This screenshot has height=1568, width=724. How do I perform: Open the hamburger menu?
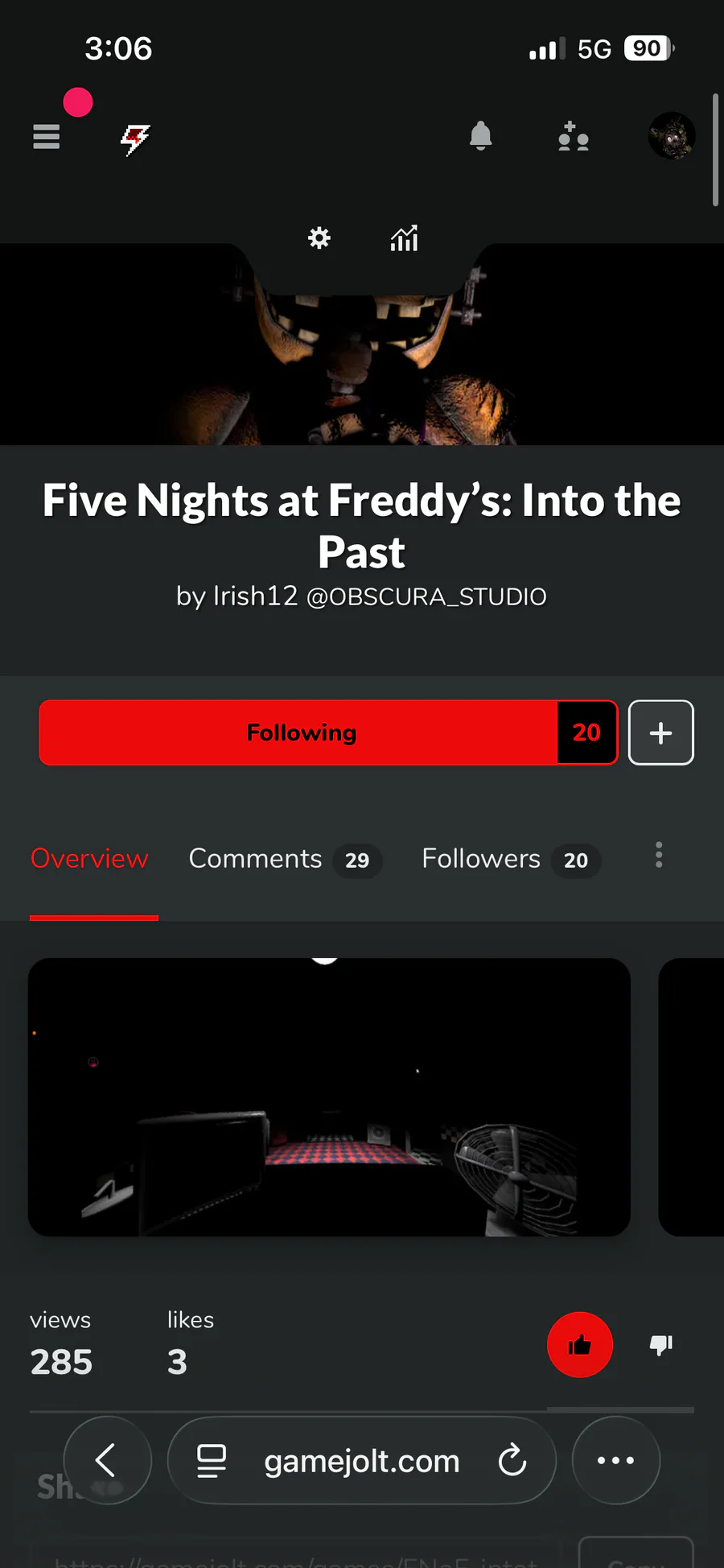[47, 137]
